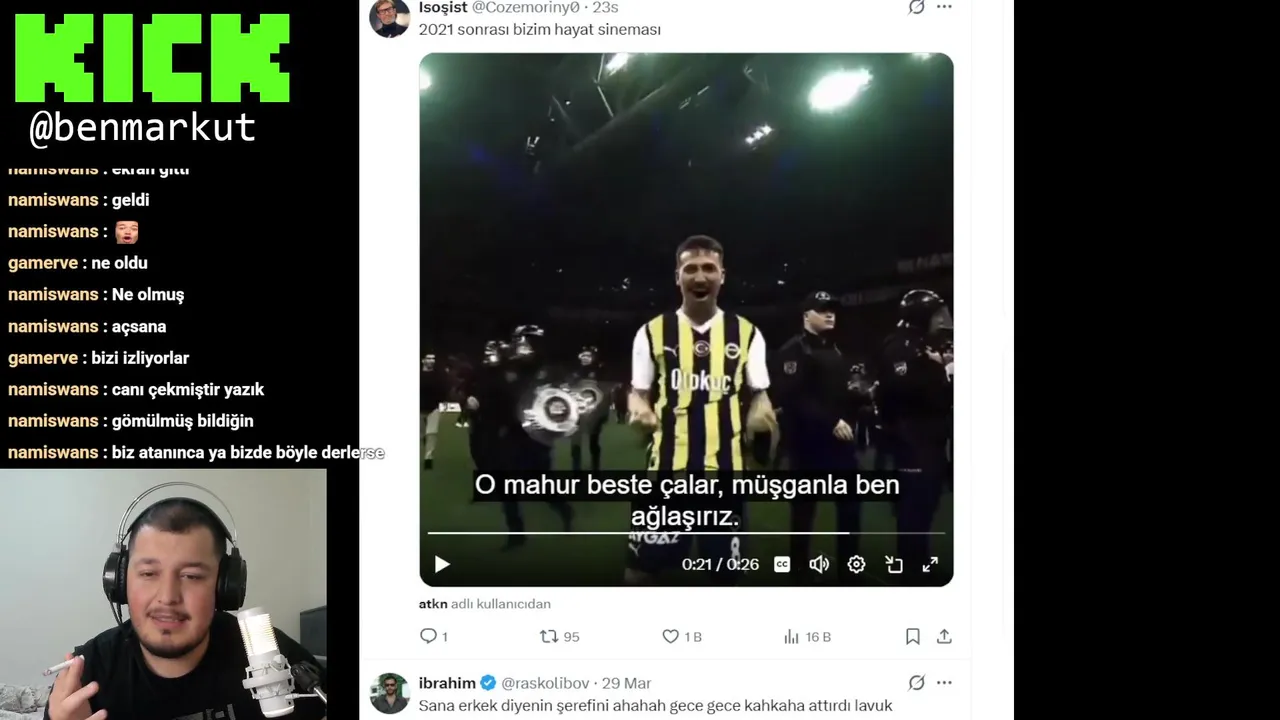
Task: Toggle closed captions on the video
Action: 782,565
